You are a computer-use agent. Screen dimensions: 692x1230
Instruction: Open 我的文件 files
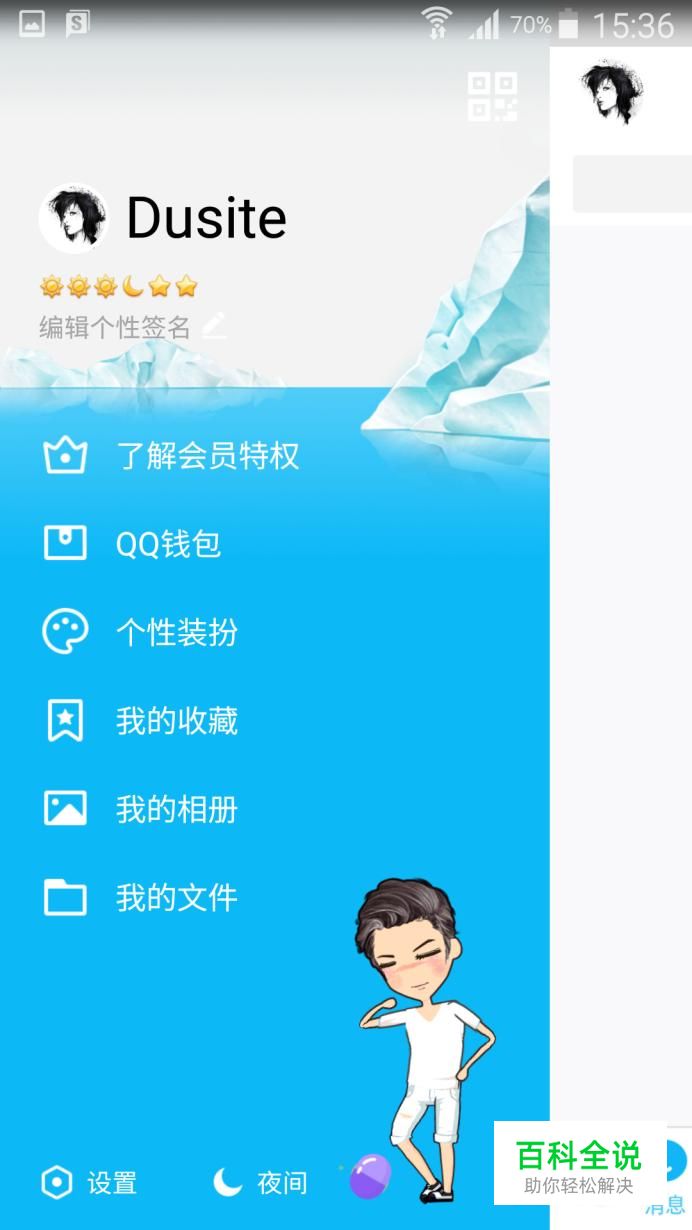pyautogui.click(x=176, y=897)
